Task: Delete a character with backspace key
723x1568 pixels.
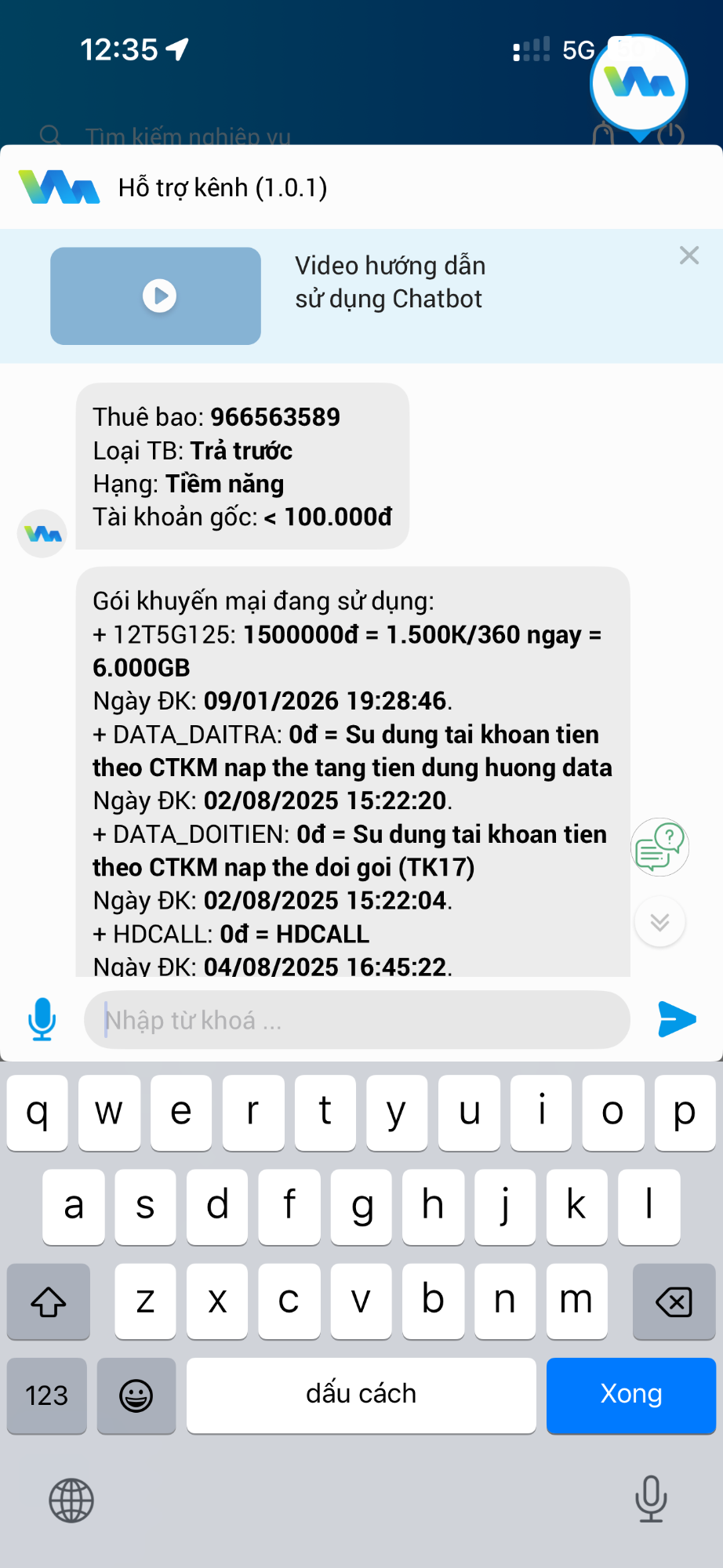Action: 674,1302
